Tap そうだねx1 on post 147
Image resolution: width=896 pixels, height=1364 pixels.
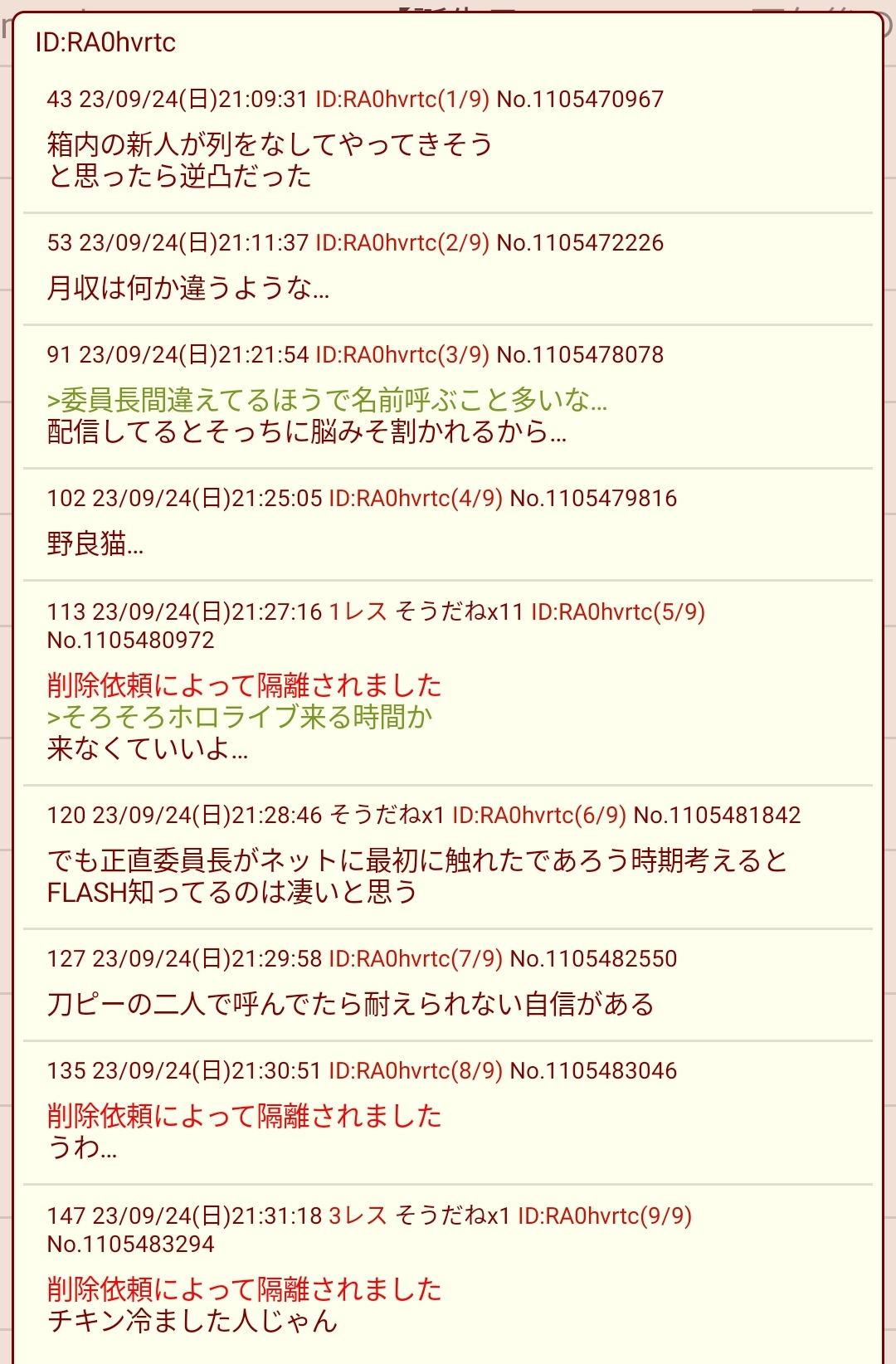[x=452, y=1216]
